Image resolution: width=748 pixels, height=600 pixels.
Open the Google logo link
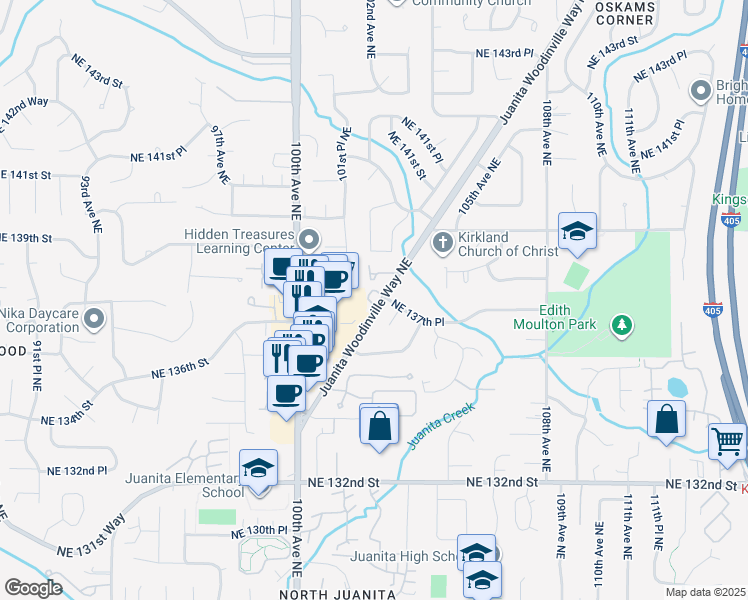coord(33,587)
